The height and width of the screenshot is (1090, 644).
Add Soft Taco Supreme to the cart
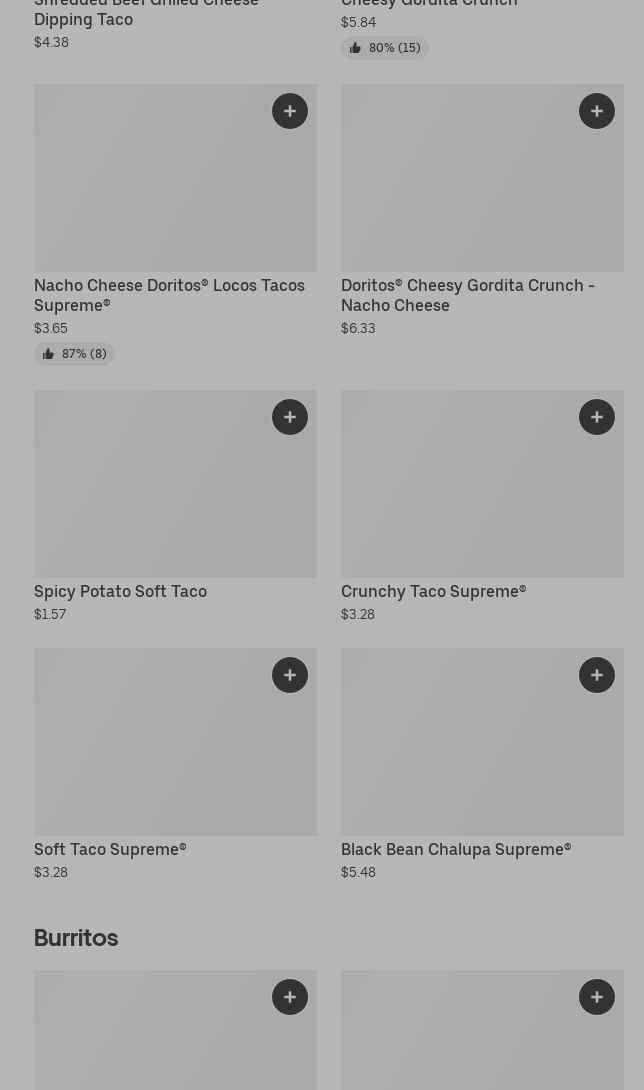[x=290, y=675]
